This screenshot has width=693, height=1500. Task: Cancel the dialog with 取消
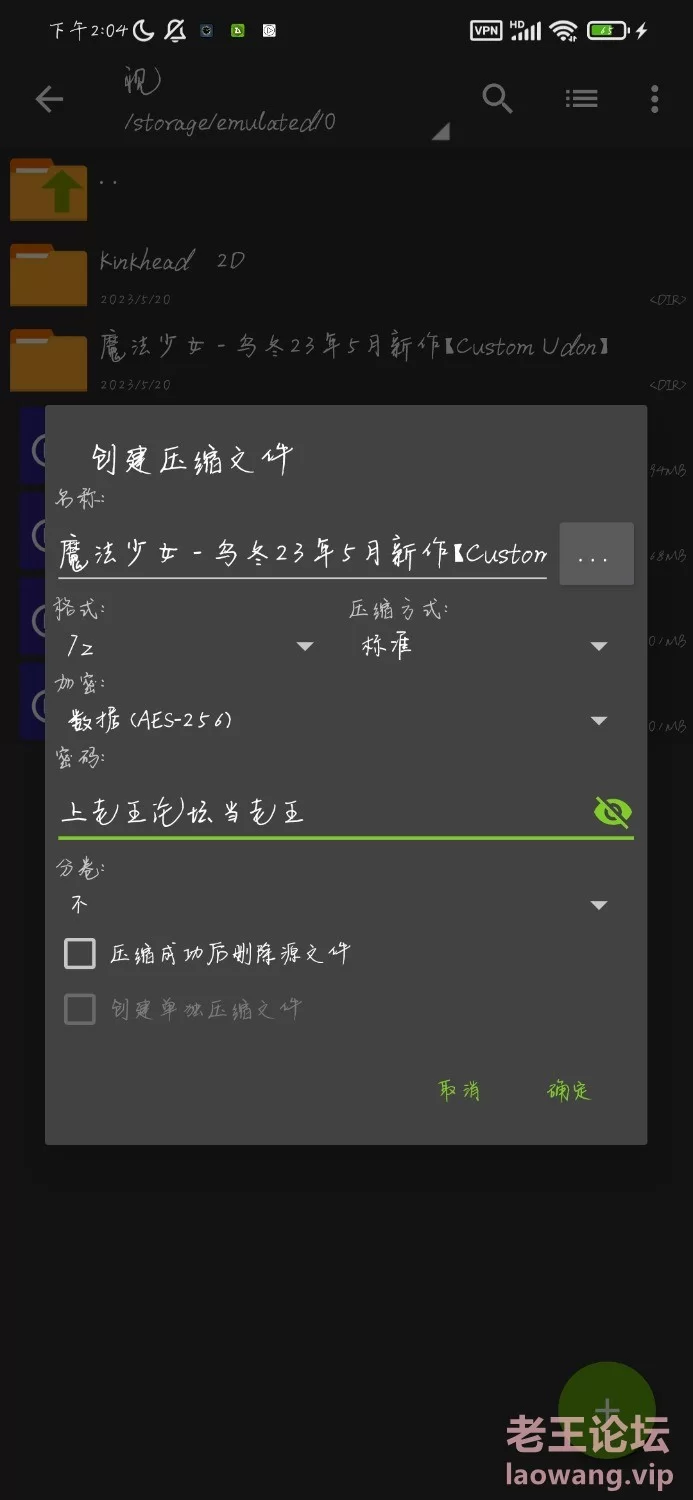(x=459, y=1091)
